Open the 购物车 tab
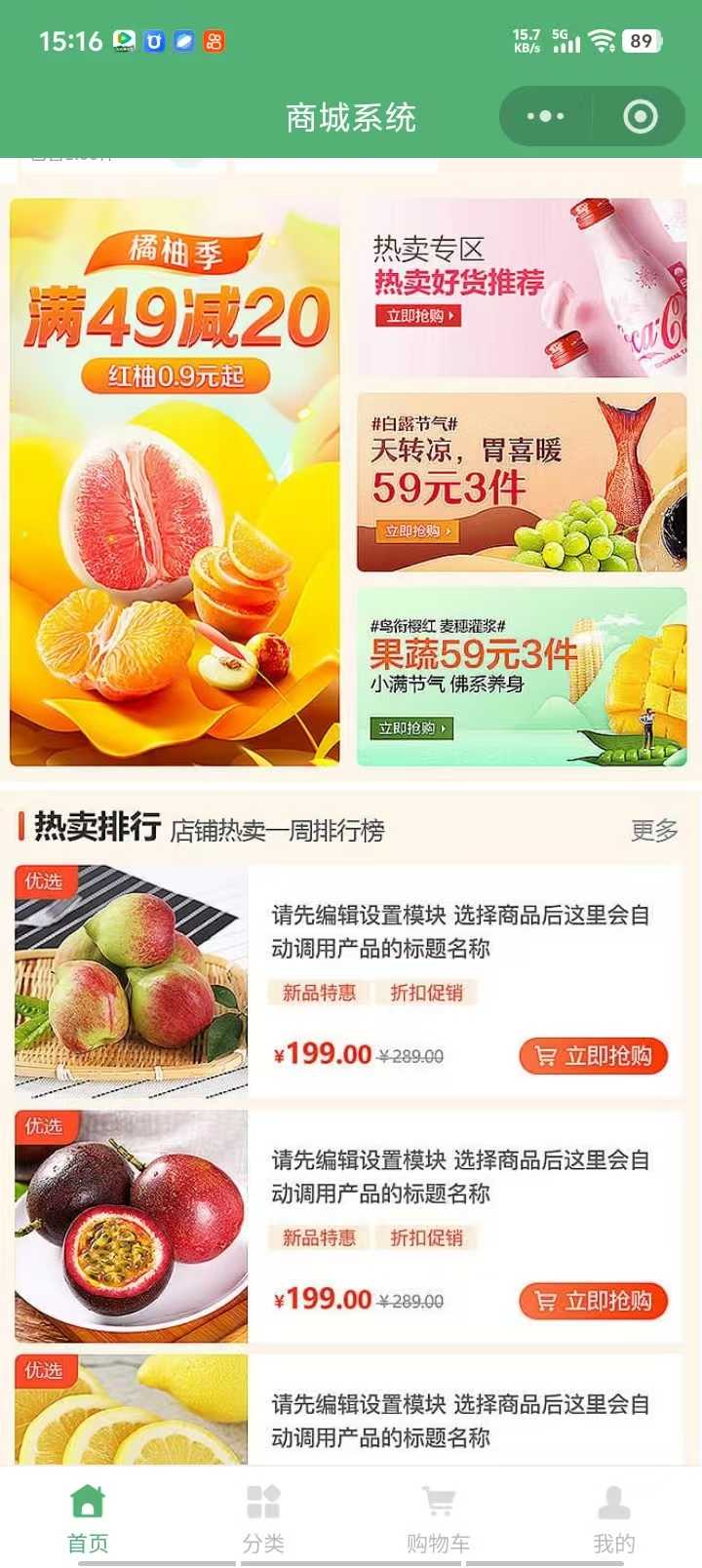 (x=439, y=1518)
